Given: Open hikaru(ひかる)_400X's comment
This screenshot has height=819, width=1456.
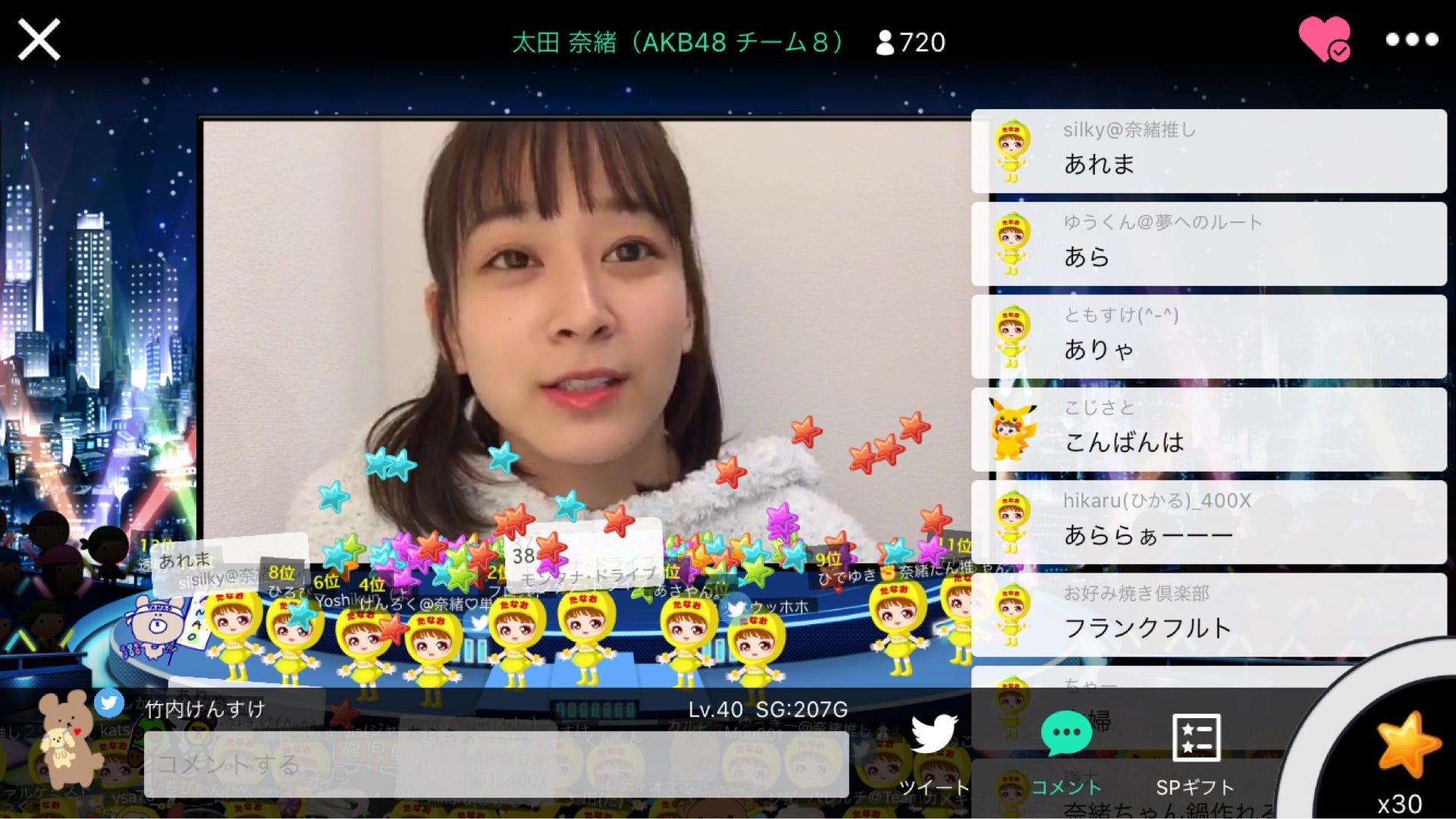Looking at the screenshot, I should click(x=1208, y=522).
